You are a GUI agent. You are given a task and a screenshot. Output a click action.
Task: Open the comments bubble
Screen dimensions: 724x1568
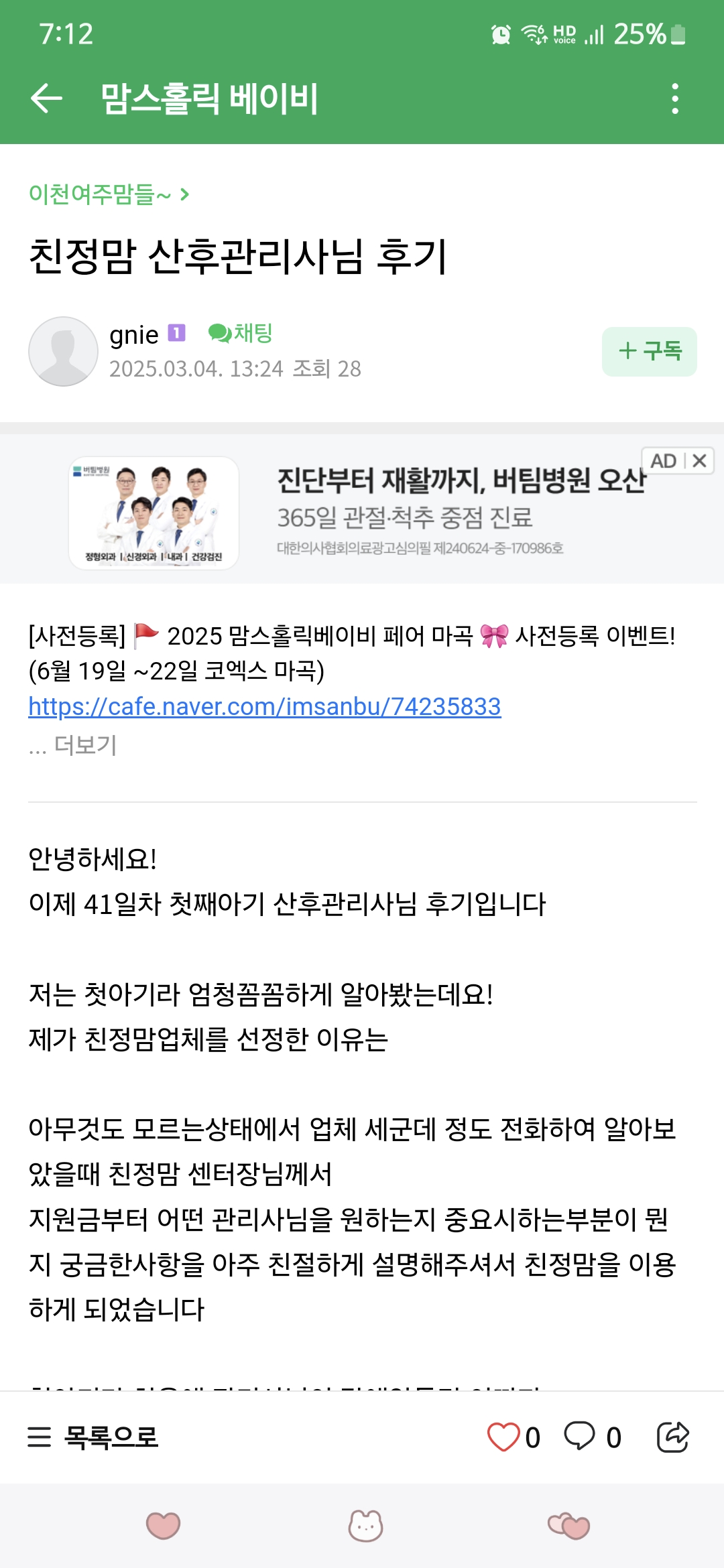coord(580,1437)
